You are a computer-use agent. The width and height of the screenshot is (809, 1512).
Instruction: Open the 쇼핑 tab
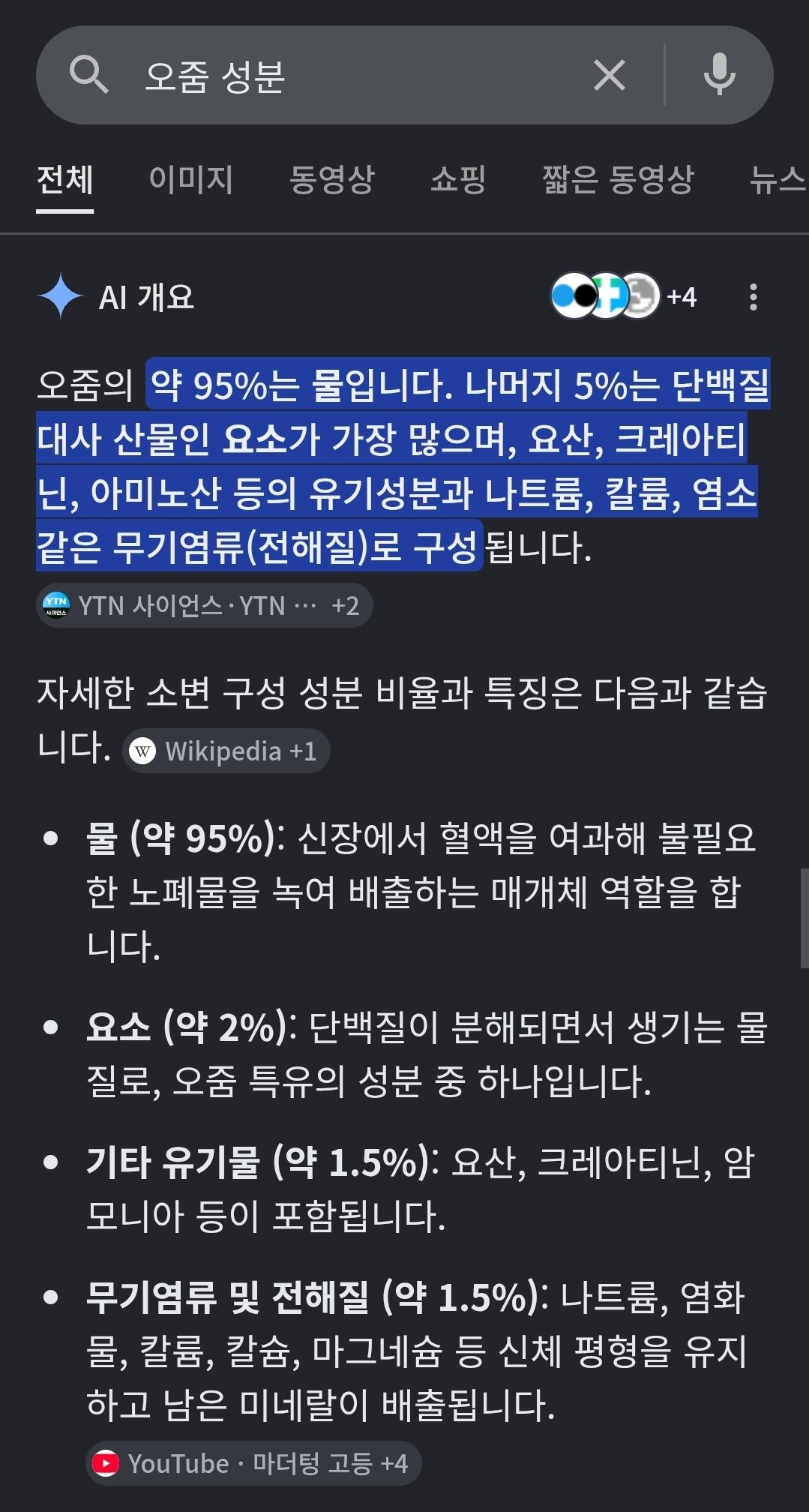pyautogui.click(x=458, y=179)
